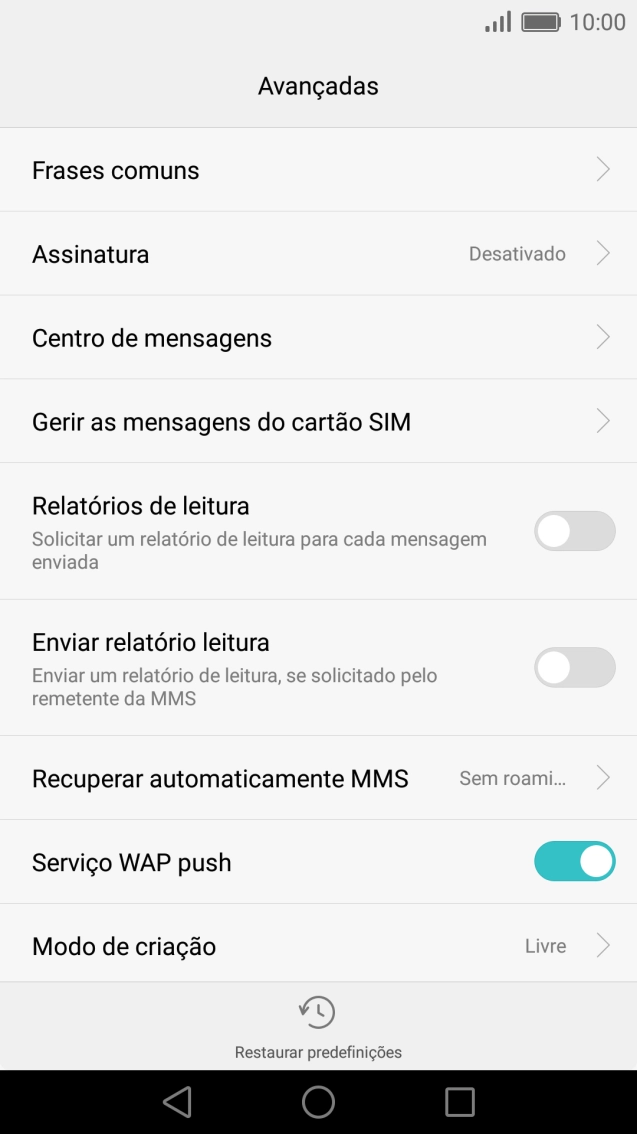Go back with the navigation bar arrow

(x=177, y=1102)
